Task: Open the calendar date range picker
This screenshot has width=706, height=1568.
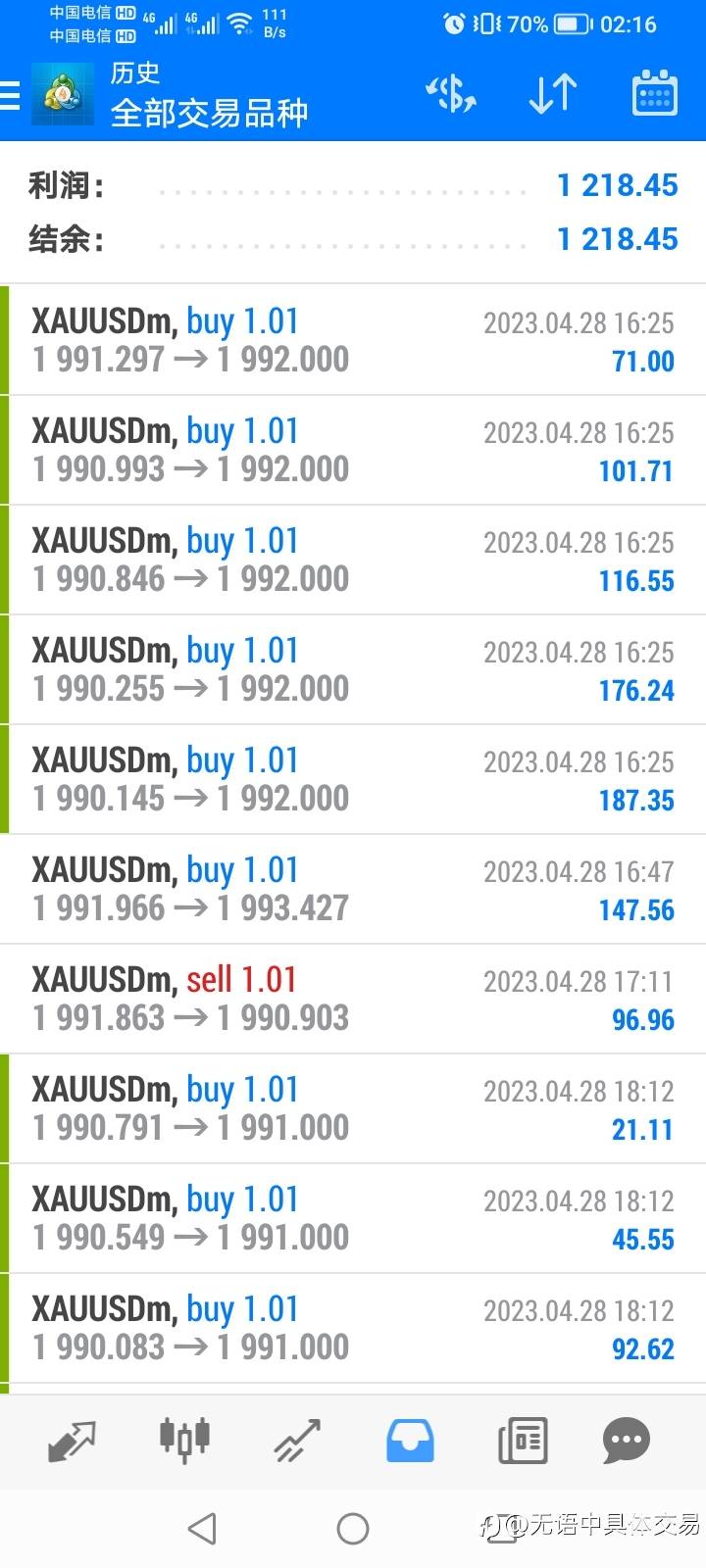Action: [654, 94]
